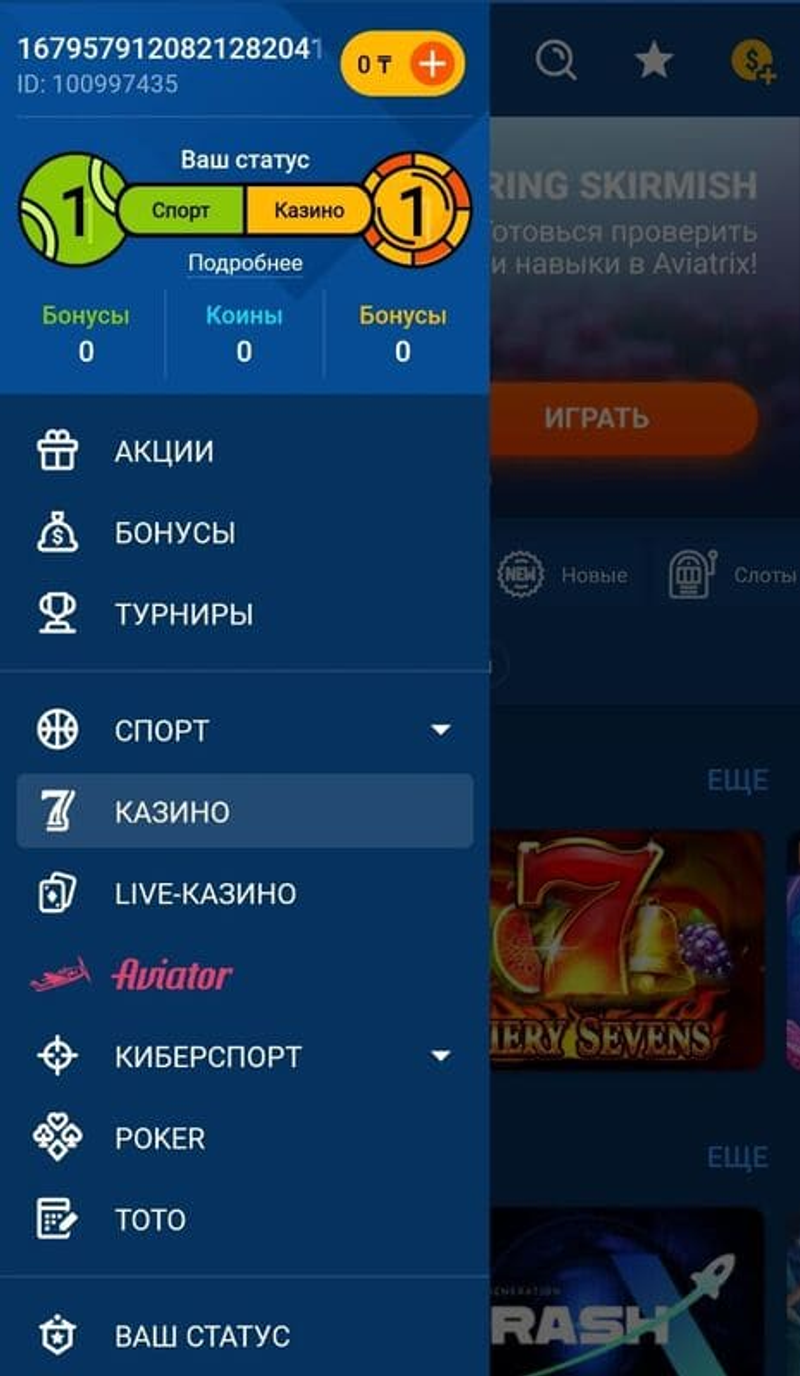Select the Спорт status segment
This screenshot has width=800, height=1376.
point(181,210)
